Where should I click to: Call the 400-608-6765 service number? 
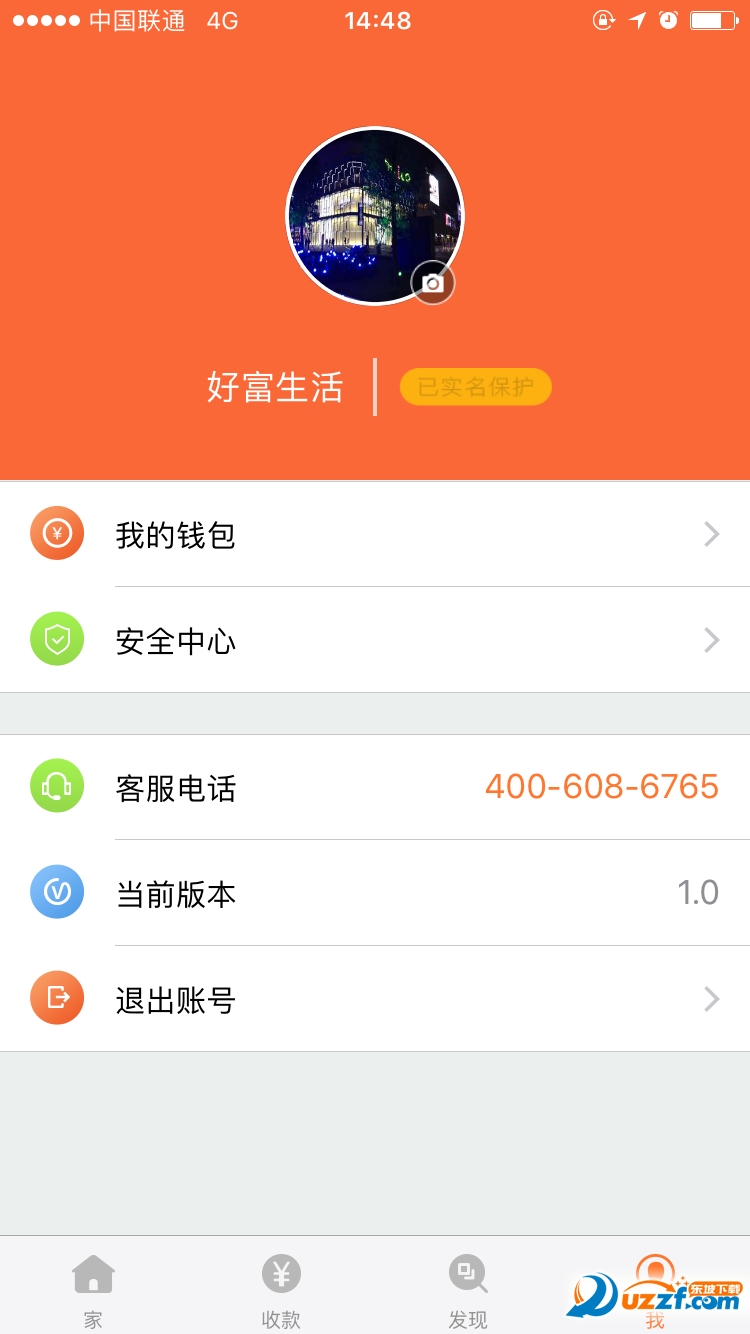click(600, 787)
